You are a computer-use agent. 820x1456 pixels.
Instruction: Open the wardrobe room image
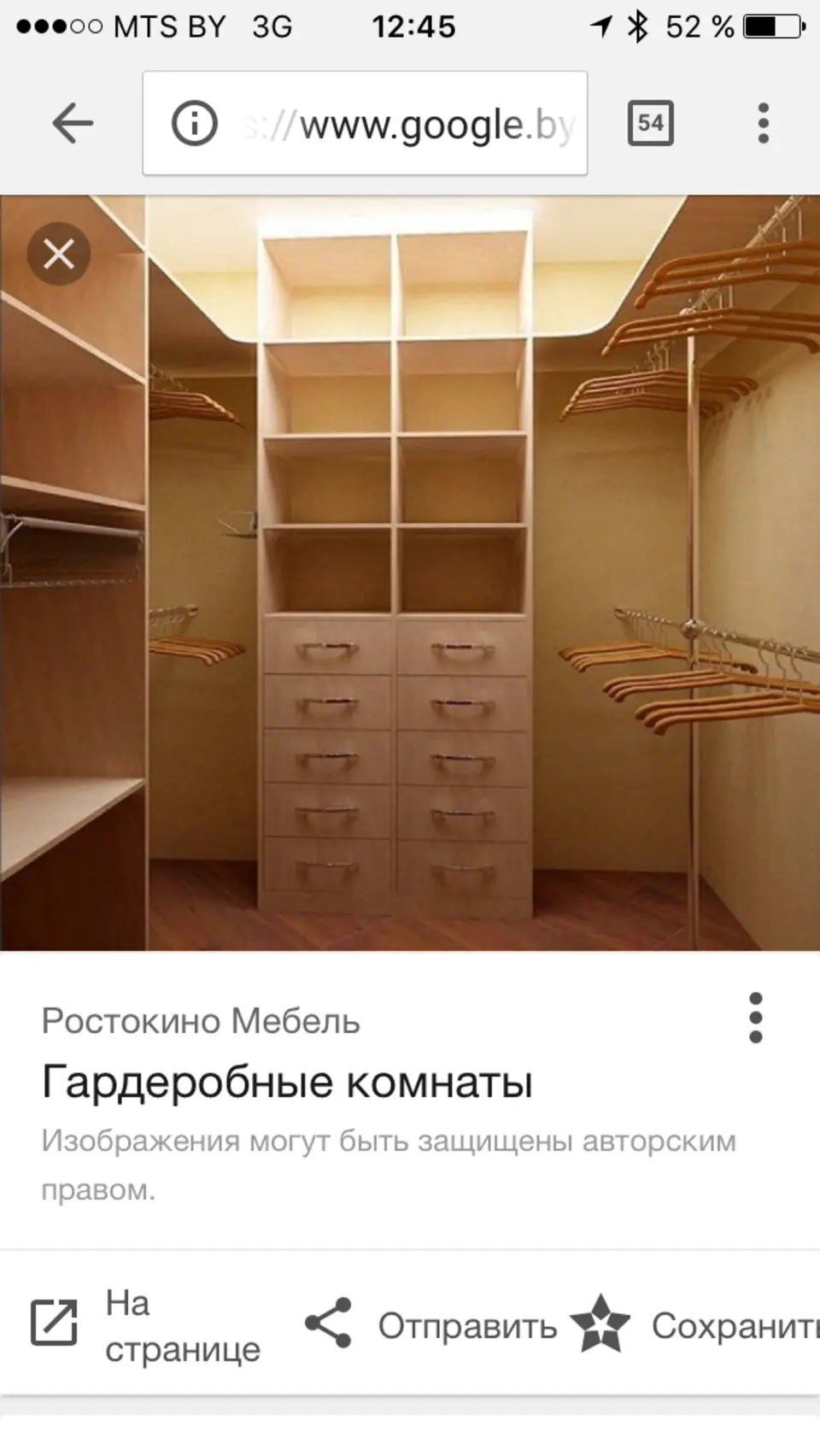click(x=410, y=572)
